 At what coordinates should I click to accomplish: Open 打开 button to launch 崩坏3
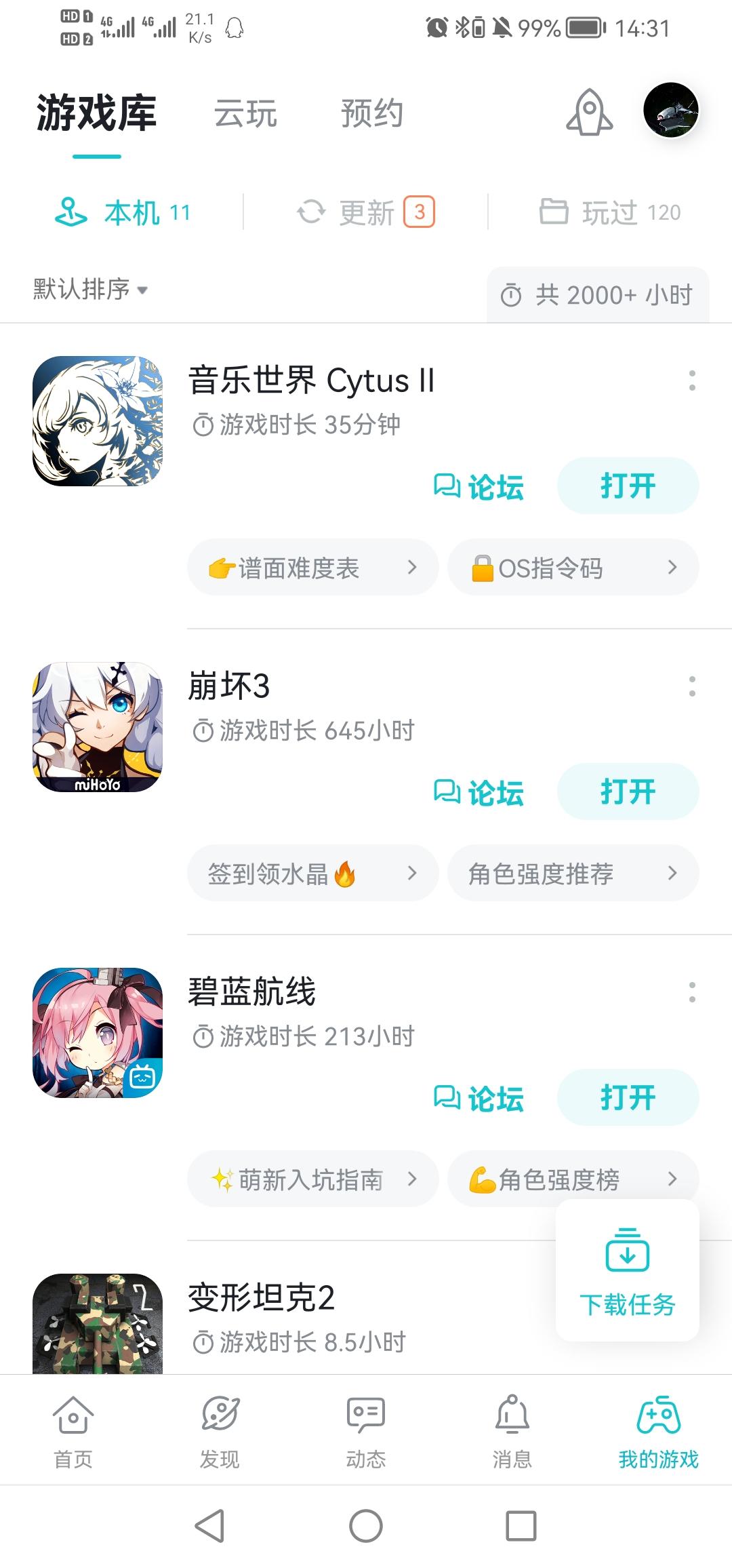(x=627, y=791)
